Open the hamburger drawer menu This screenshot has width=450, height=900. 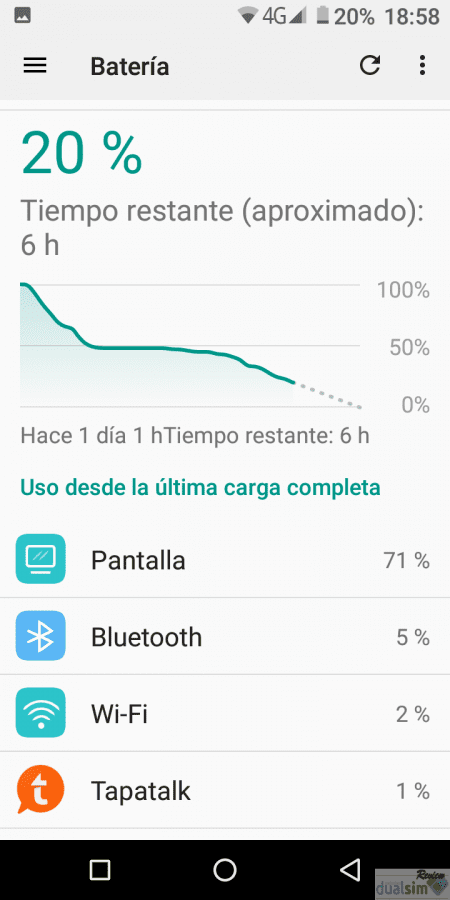[x=35, y=66]
